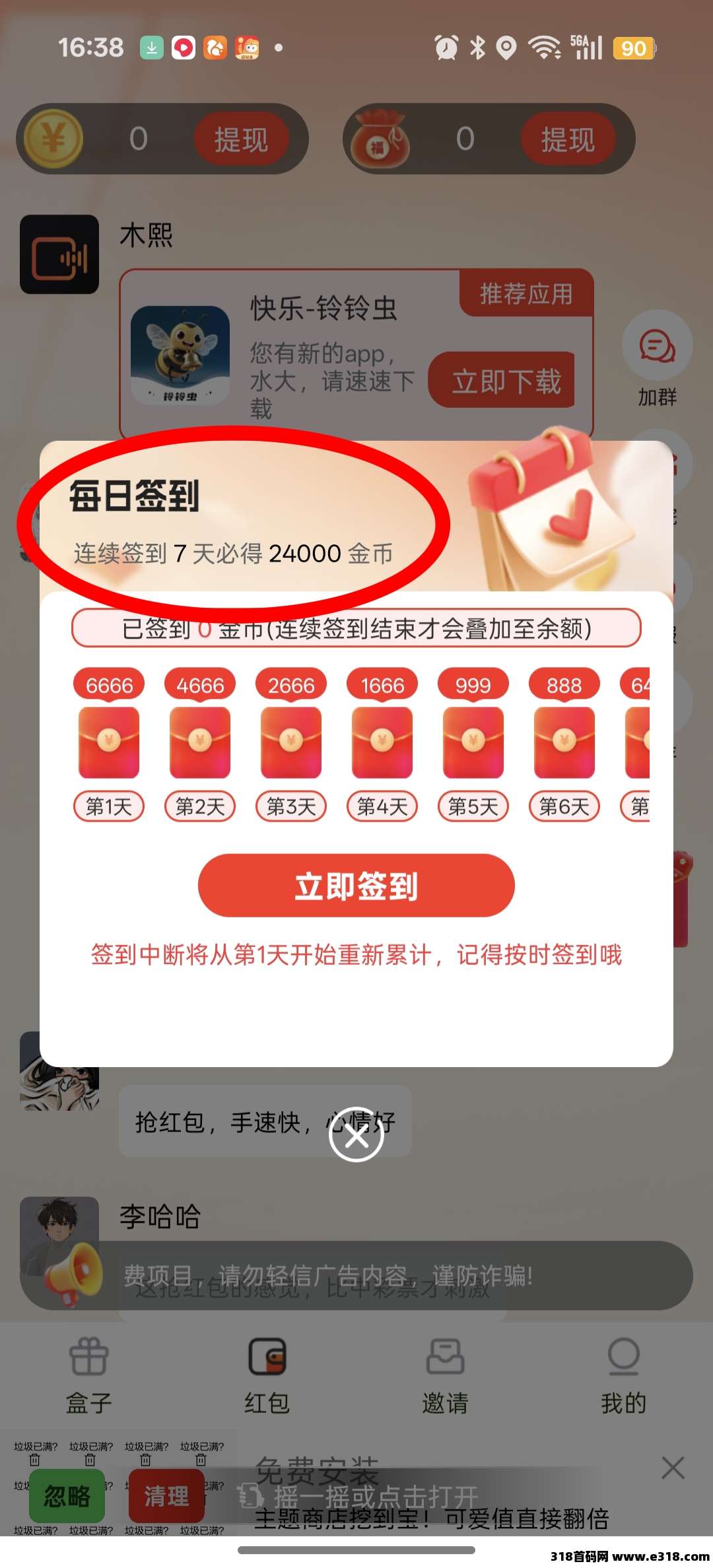Tap 立即下载 for 快乐-铃铃虫
The image size is (713, 1568).
(x=505, y=381)
